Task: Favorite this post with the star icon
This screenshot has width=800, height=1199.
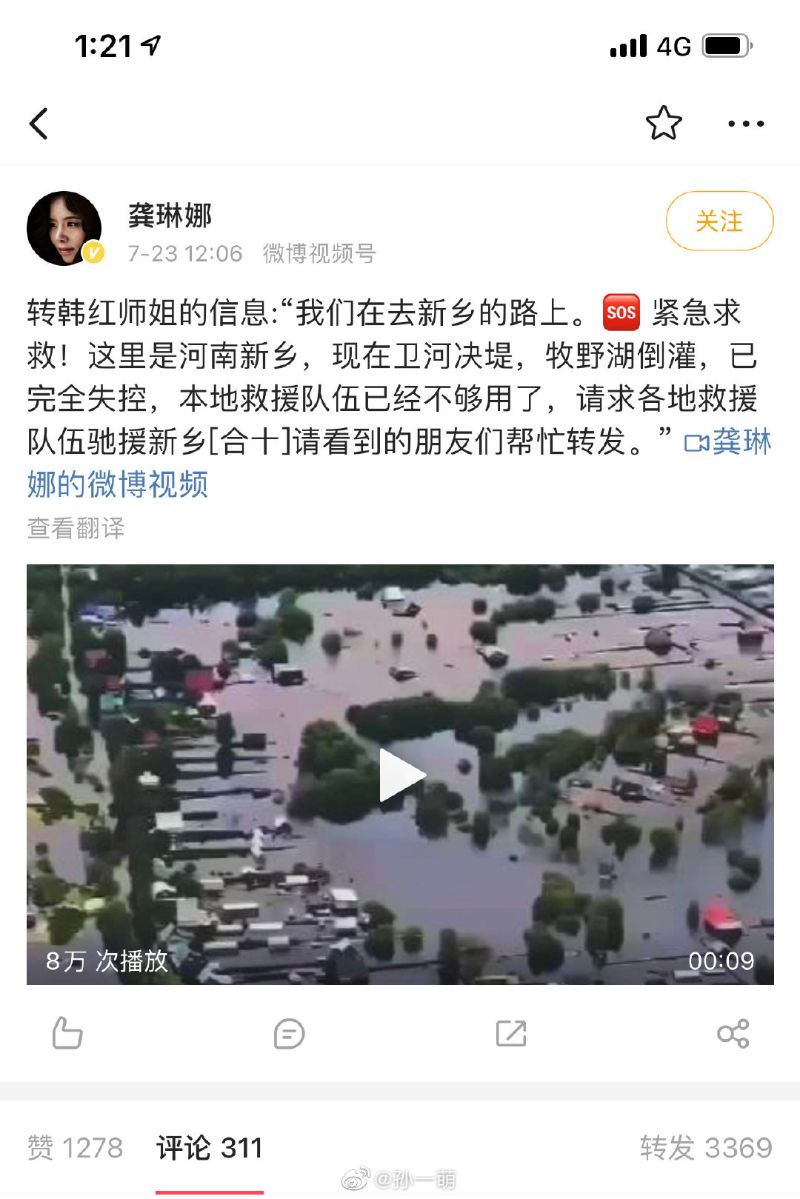Action: point(663,123)
